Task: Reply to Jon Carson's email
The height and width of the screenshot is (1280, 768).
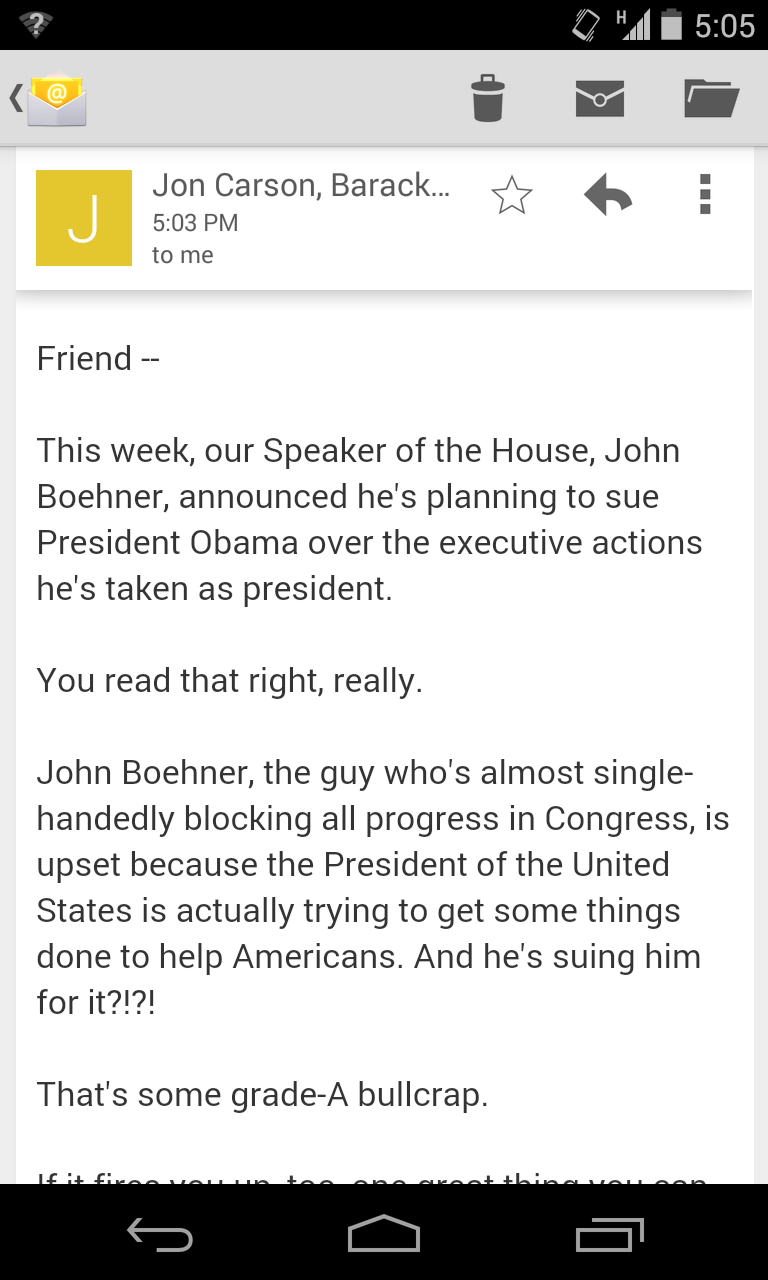Action: 608,195
